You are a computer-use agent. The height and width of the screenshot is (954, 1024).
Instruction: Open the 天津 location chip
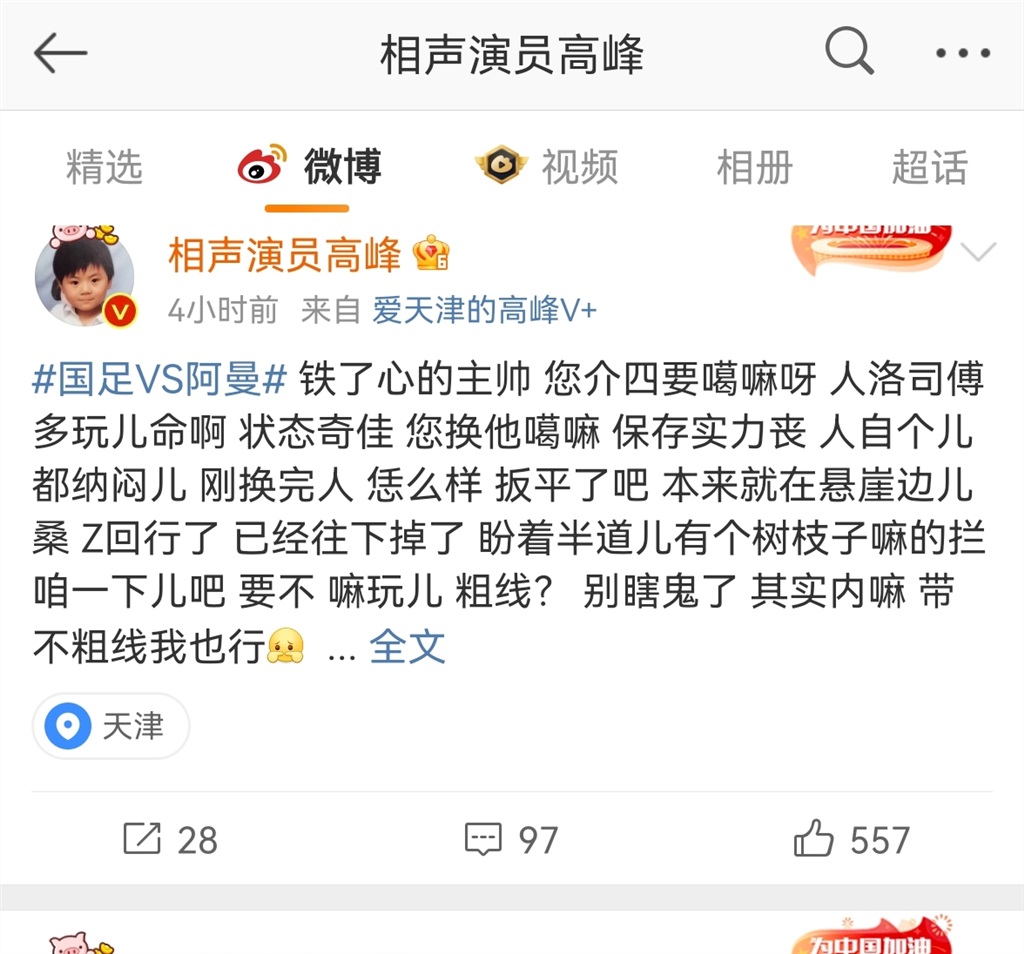coord(111,727)
